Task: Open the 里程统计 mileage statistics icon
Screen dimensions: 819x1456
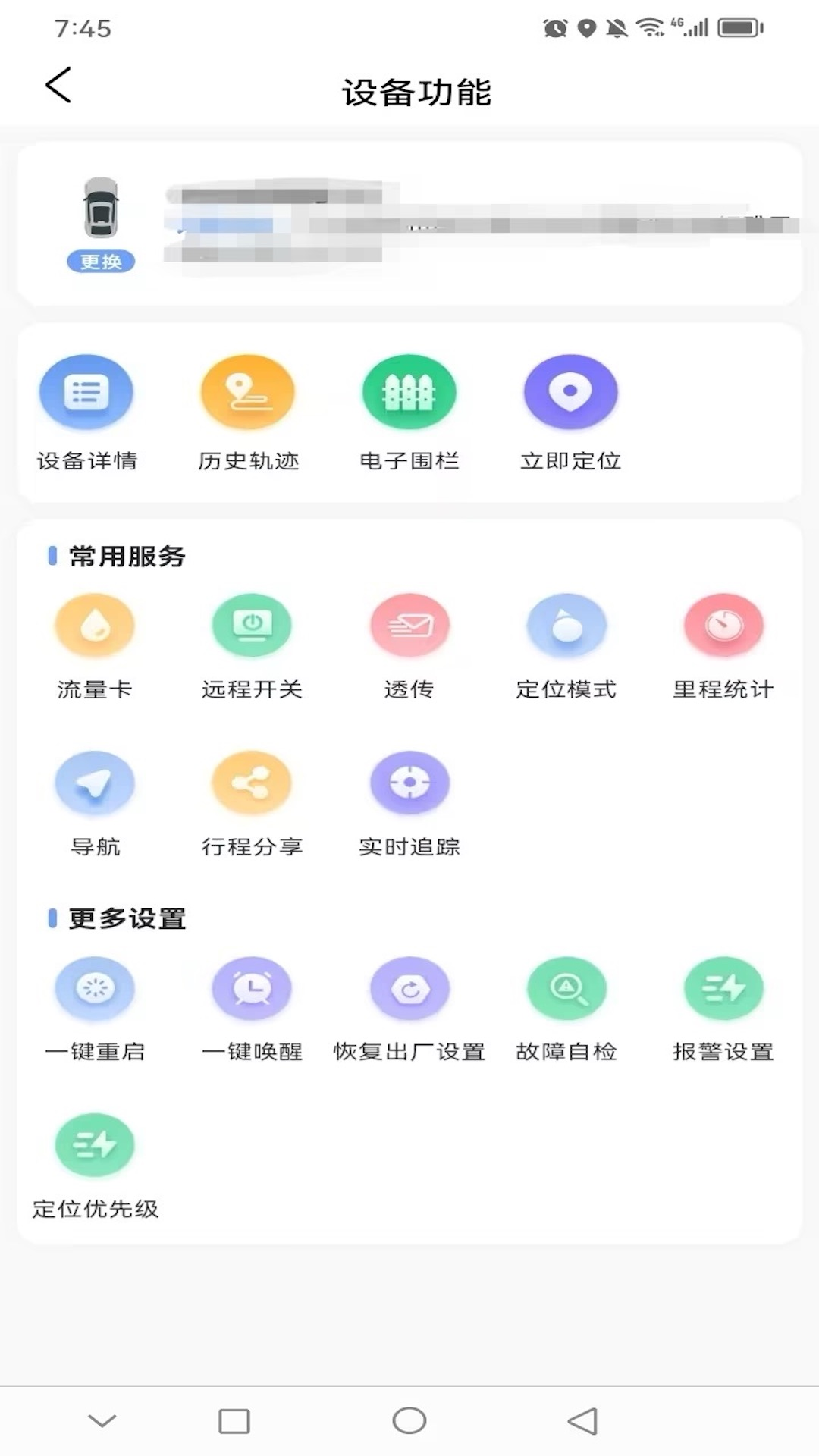Action: coord(723,625)
